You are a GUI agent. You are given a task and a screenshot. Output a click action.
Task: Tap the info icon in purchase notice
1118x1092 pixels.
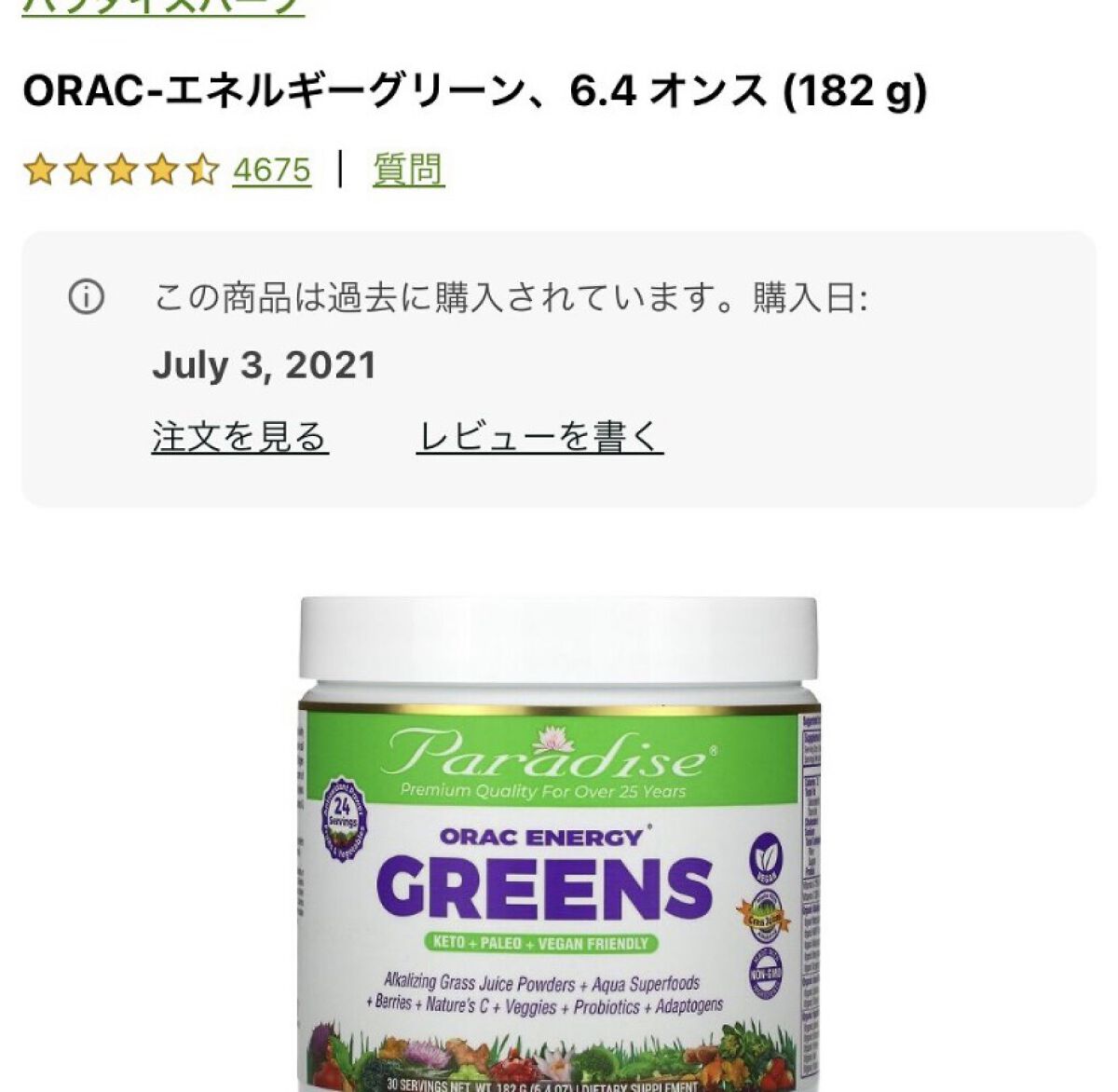[87, 298]
